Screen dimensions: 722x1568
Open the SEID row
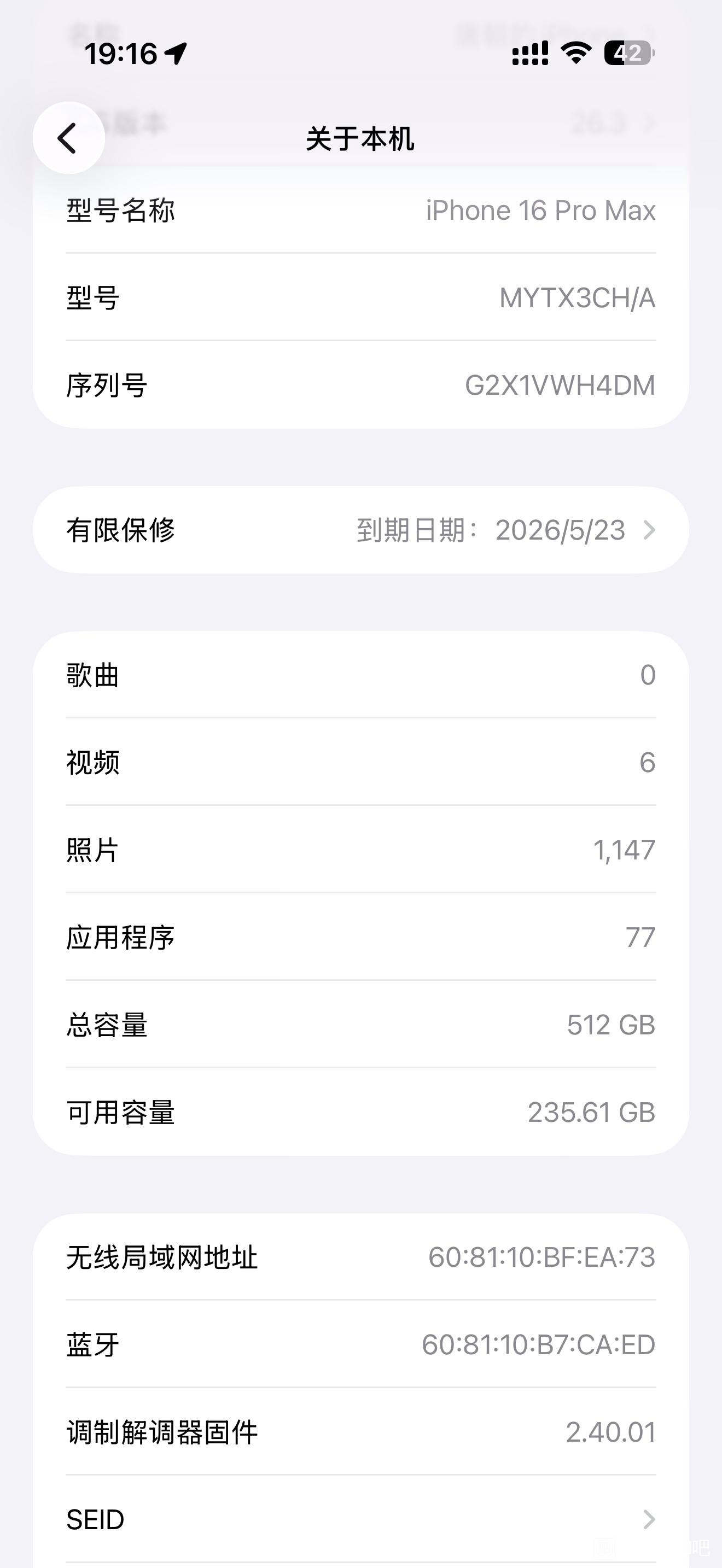click(360, 1519)
